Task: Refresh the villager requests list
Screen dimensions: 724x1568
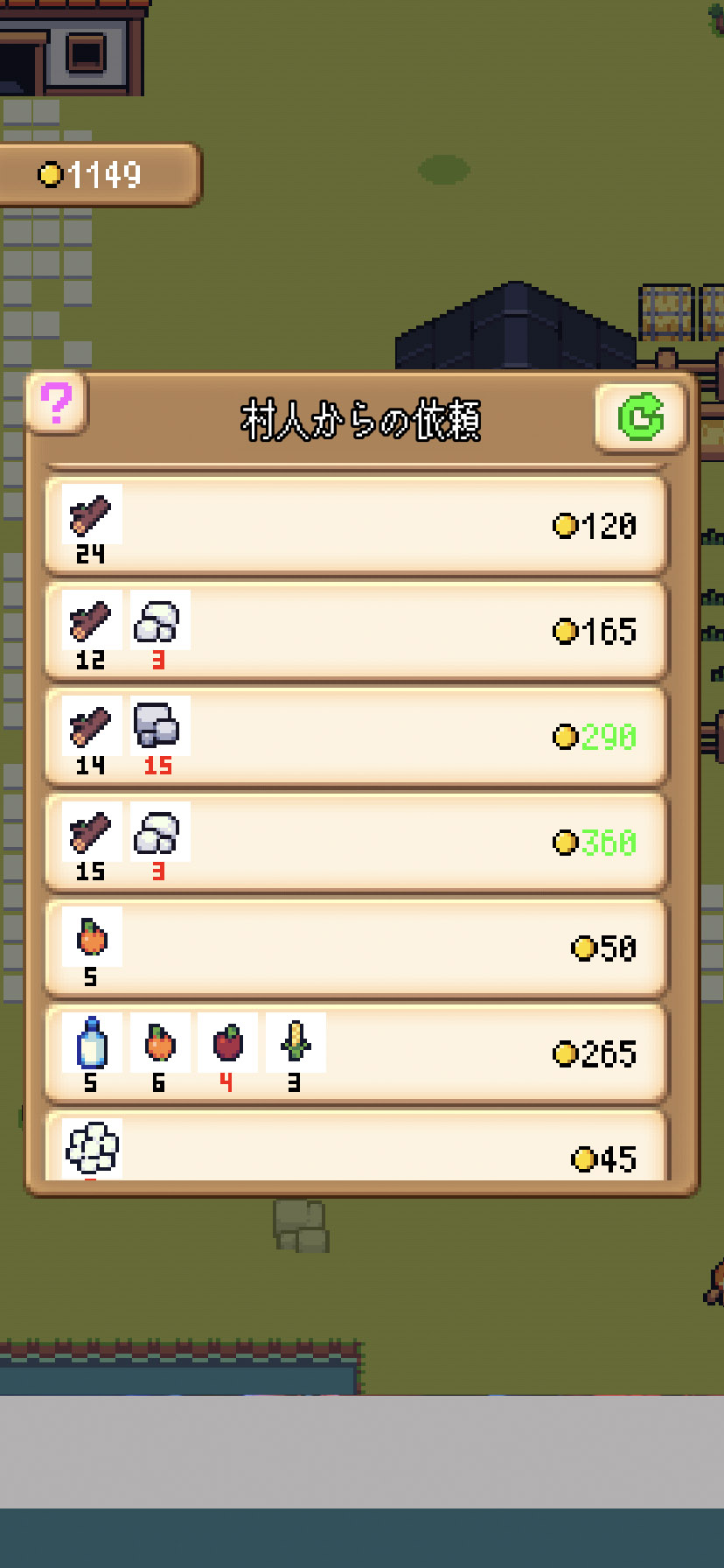Action: pyautogui.click(x=640, y=417)
